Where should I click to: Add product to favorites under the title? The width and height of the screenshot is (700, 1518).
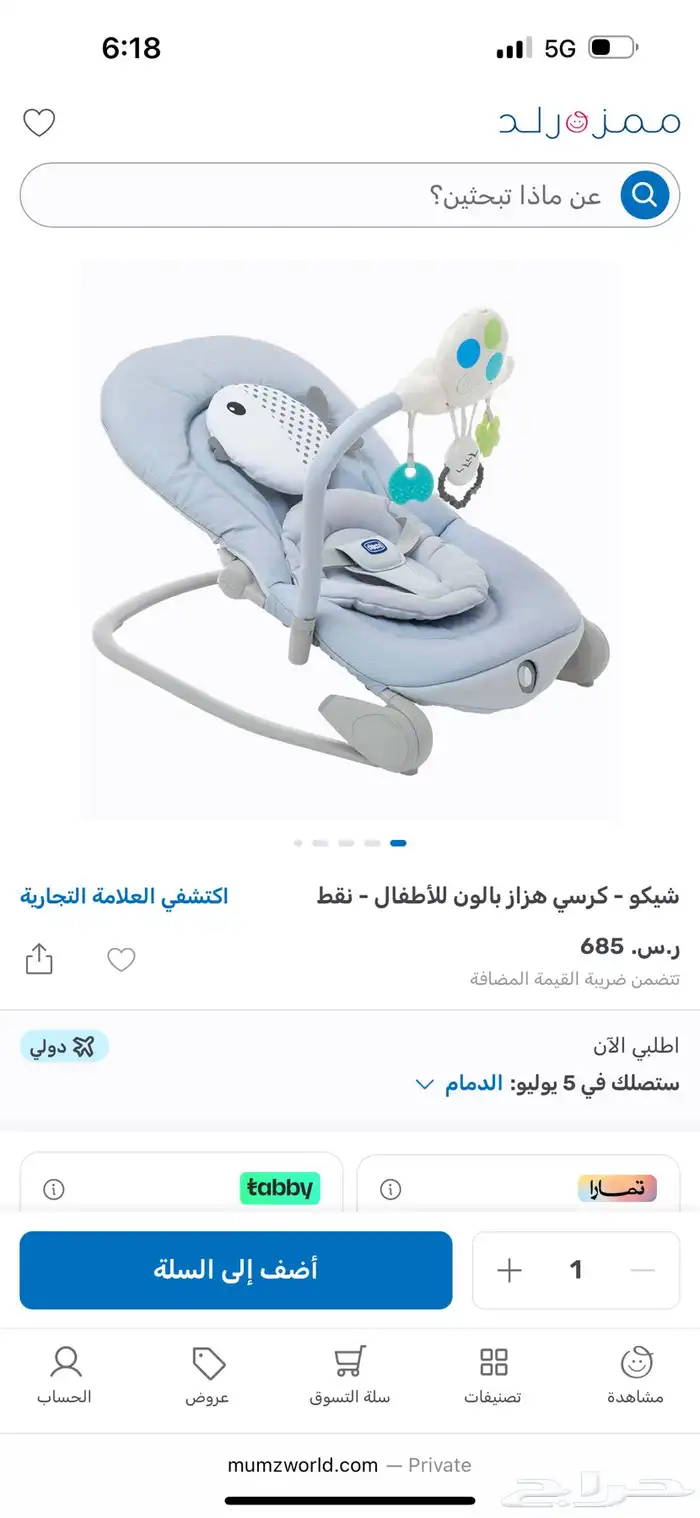pos(121,960)
